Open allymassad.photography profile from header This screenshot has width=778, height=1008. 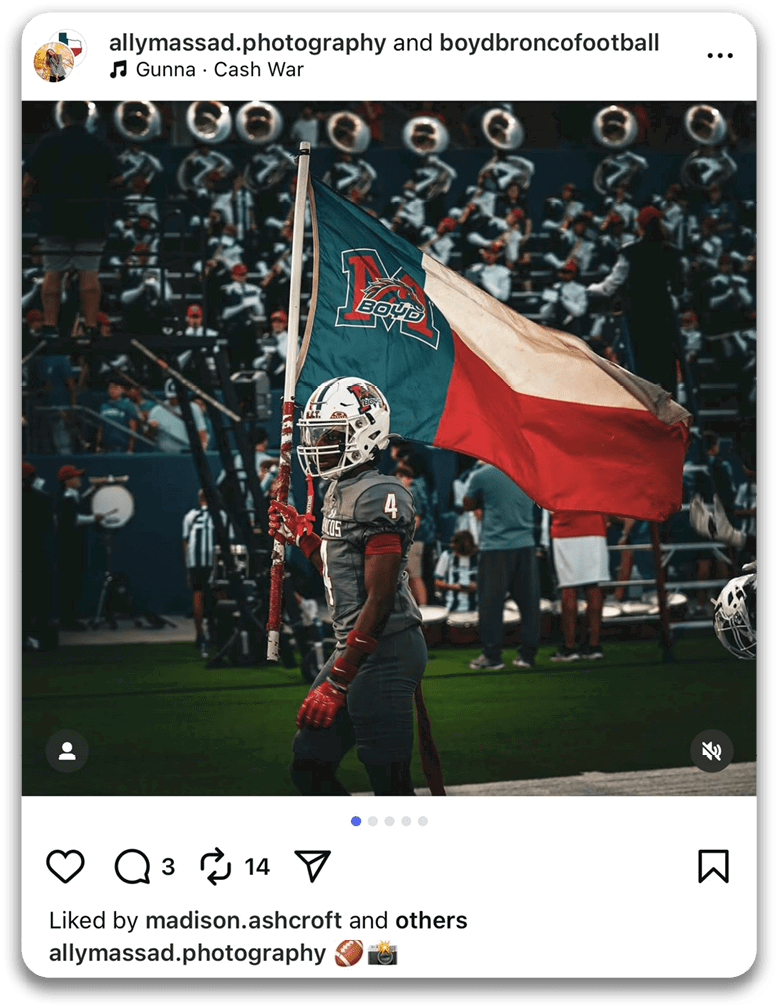pyautogui.click(x=247, y=43)
